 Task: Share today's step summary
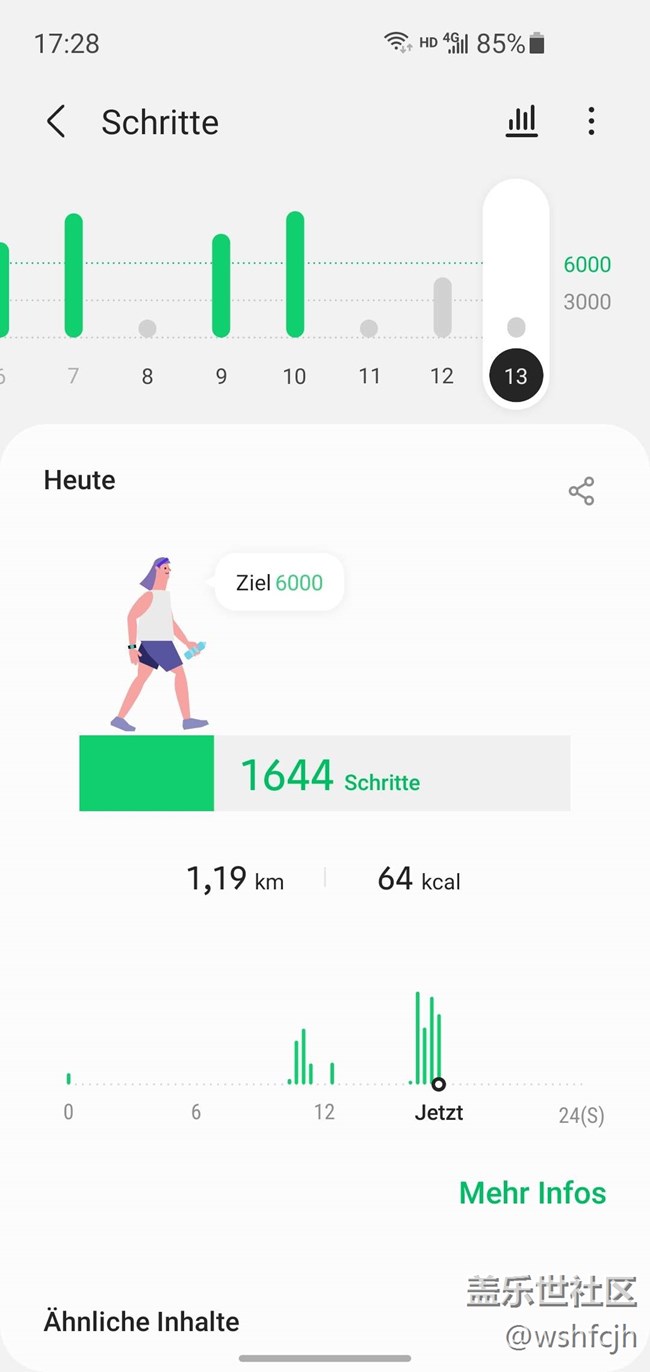pyautogui.click(x=581, y=491)
